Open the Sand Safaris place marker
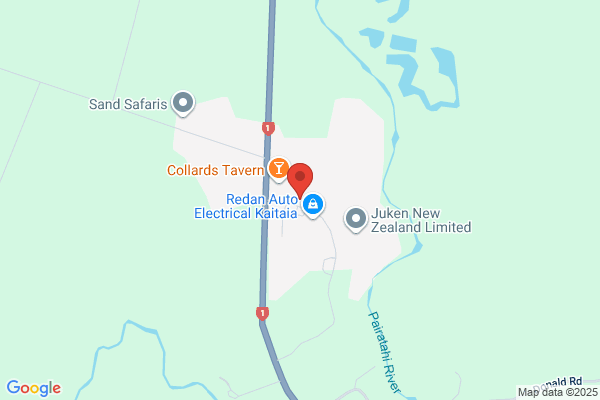Viewport: 600px width, 400px height. (183, 103)
